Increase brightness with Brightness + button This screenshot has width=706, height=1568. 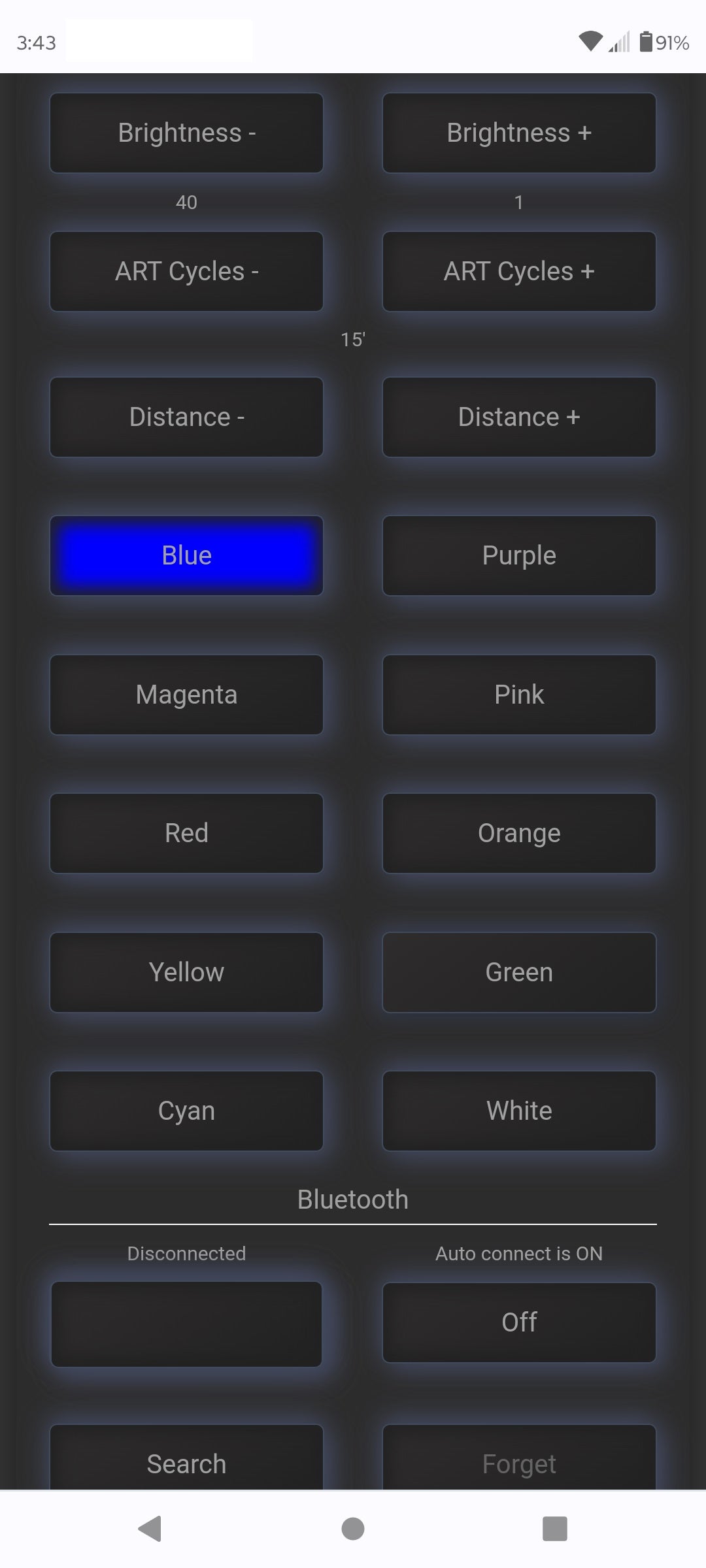click(x=519, y=133)
